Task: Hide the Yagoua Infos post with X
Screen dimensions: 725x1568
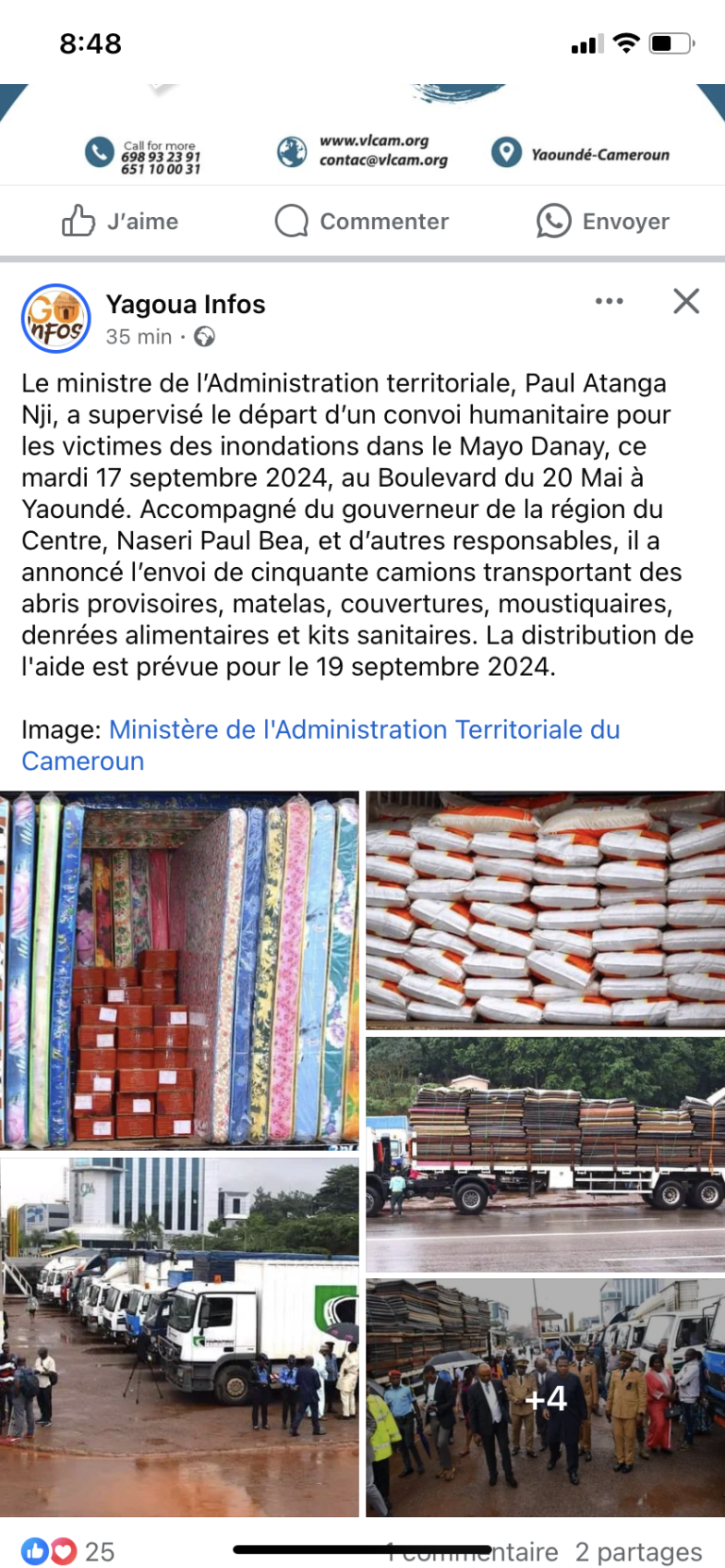Action: (x=686, y=301)
